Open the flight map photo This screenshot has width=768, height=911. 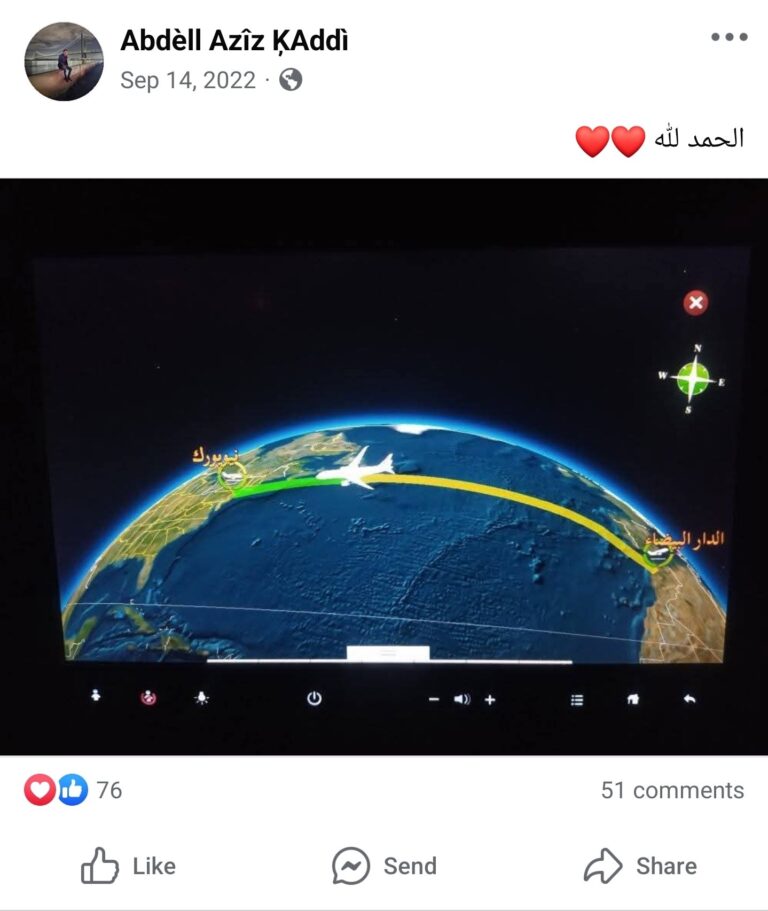click(x=384, y=465)
